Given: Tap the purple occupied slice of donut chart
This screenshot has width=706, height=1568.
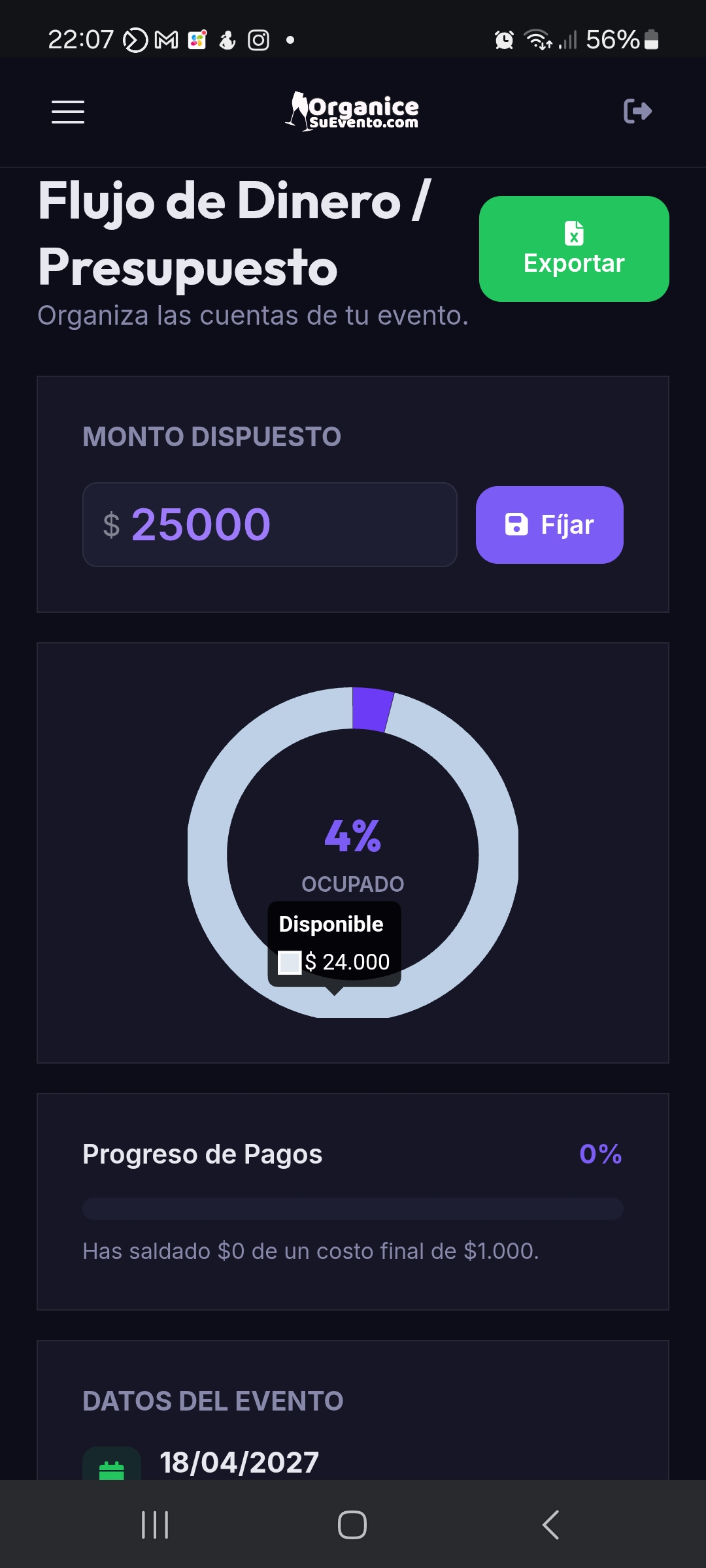Looking at the screenshot, I should coord(371,710).
